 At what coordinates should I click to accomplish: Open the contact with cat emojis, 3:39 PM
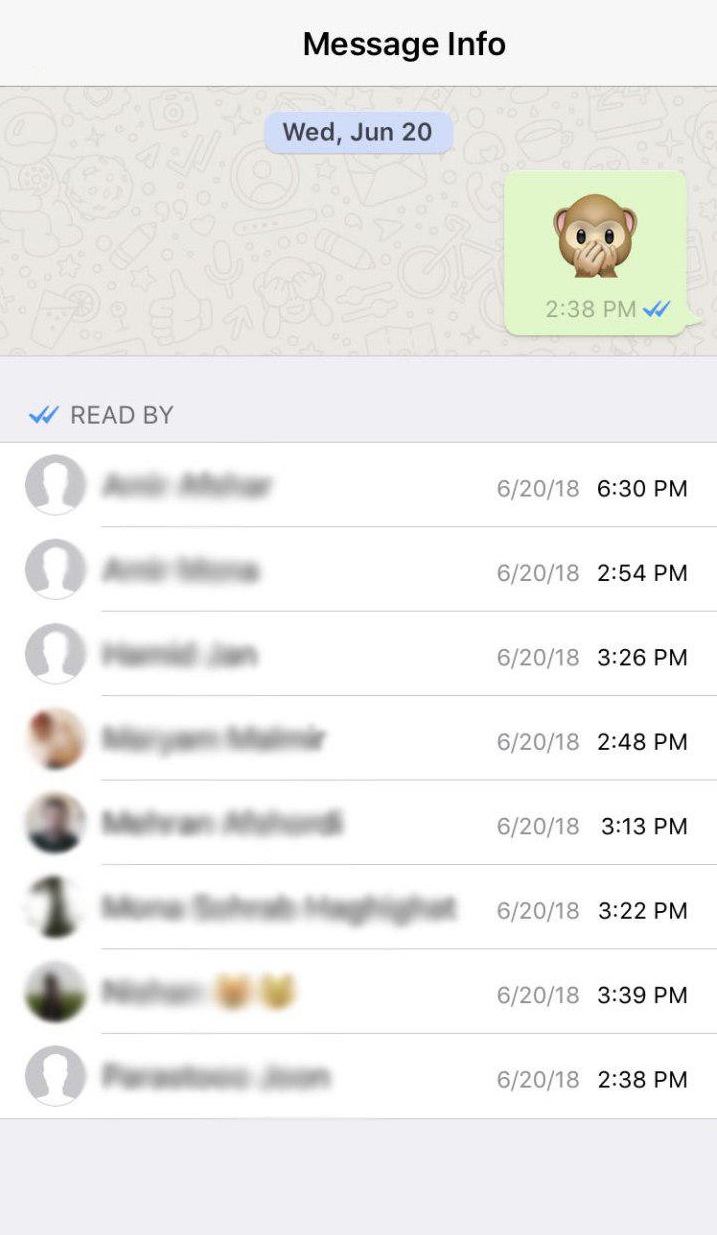click(x=358, y=993)
